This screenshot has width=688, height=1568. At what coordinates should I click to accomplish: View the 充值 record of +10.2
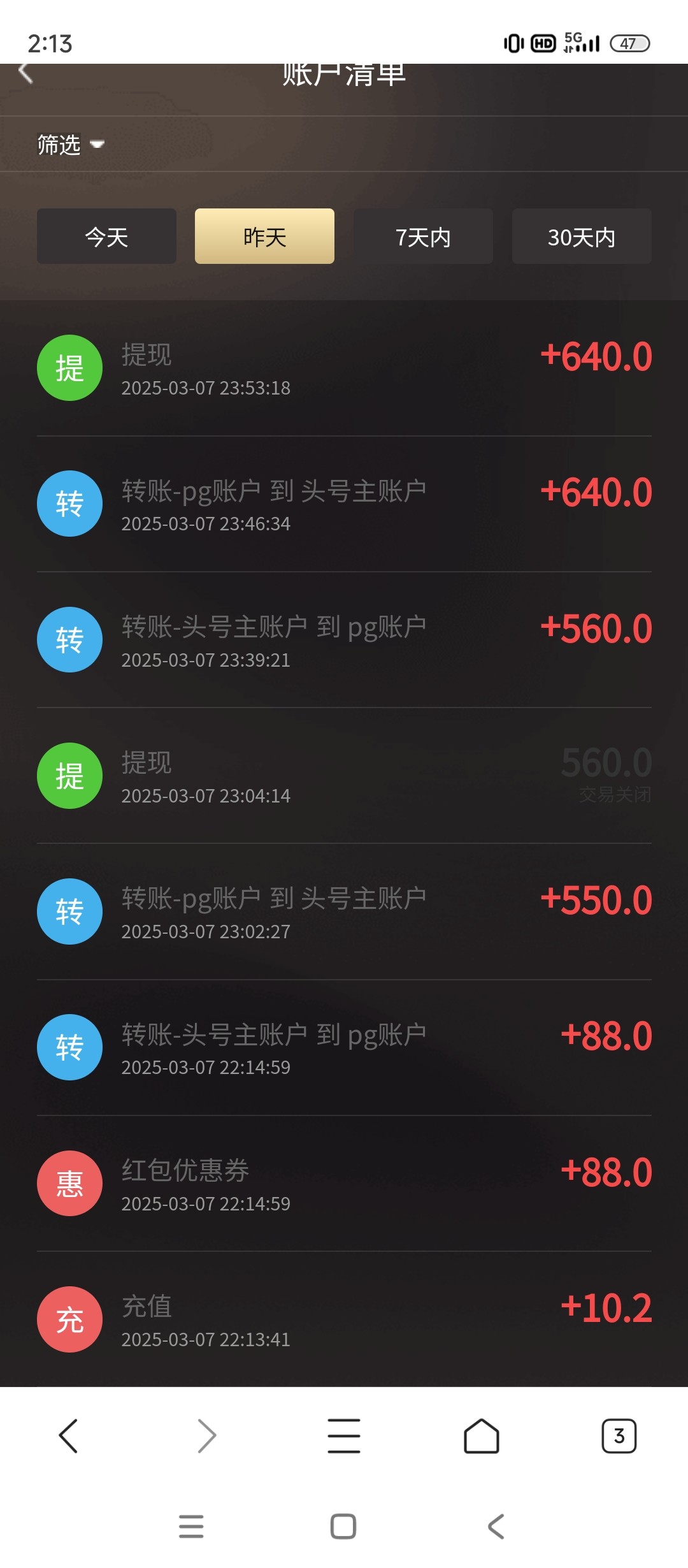pyautogui.click(x=344, y=1319)
